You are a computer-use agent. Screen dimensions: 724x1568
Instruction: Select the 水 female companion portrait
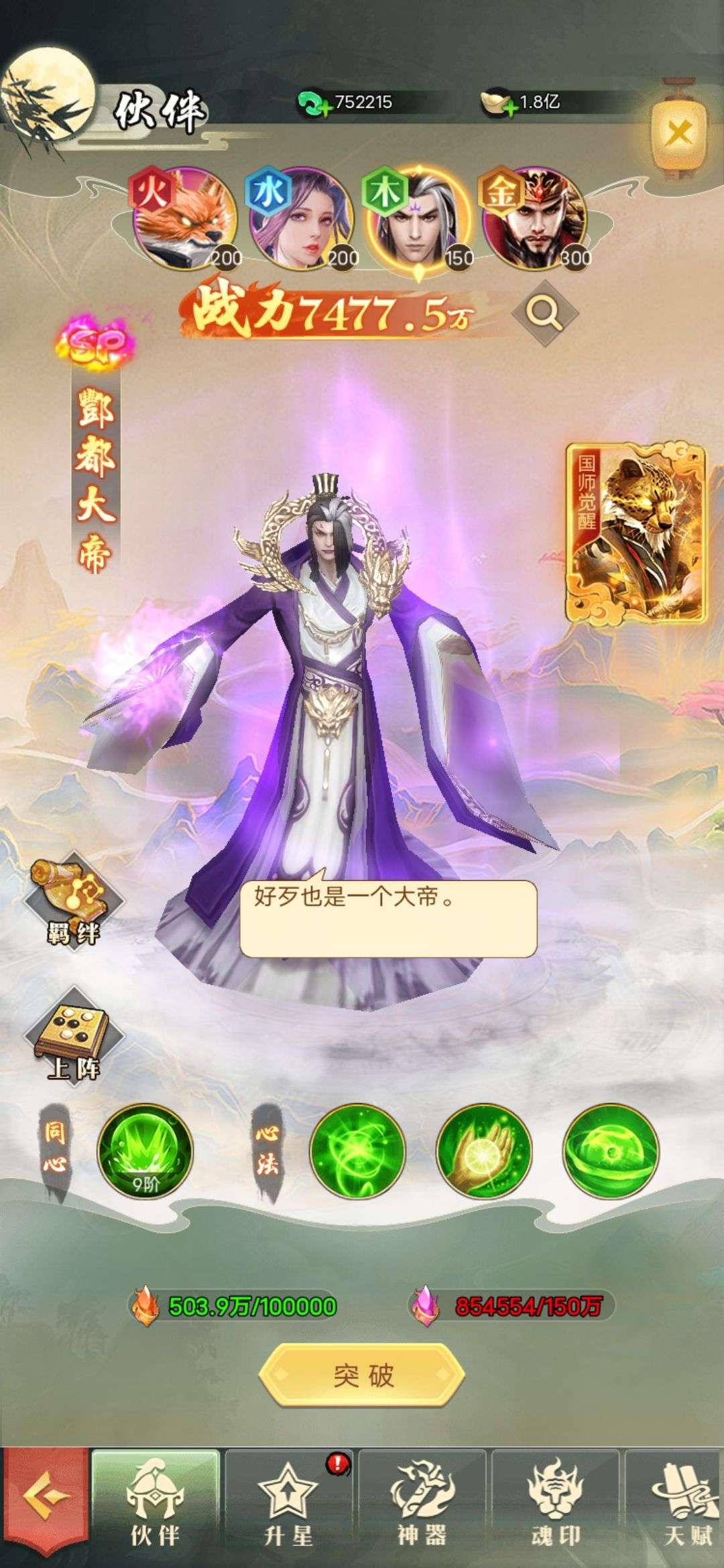pos(301,219)
